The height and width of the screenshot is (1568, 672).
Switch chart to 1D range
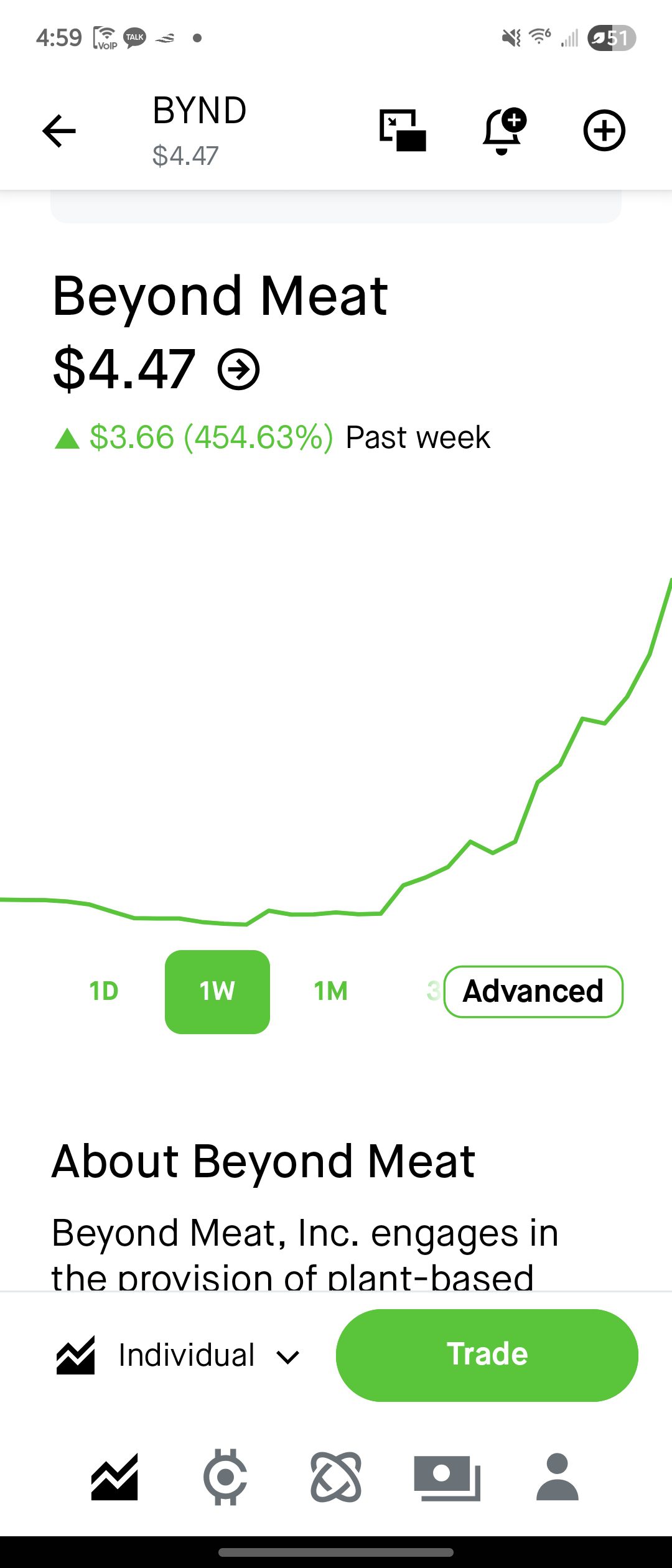click(104, 991)
